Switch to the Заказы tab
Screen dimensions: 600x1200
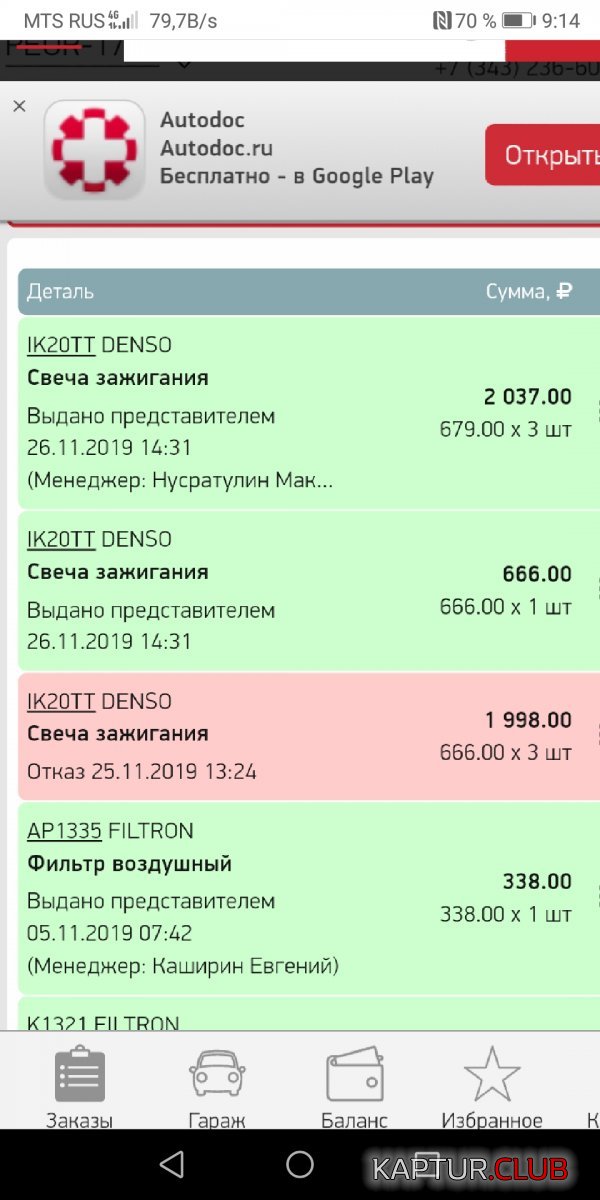pos(79,1087)
